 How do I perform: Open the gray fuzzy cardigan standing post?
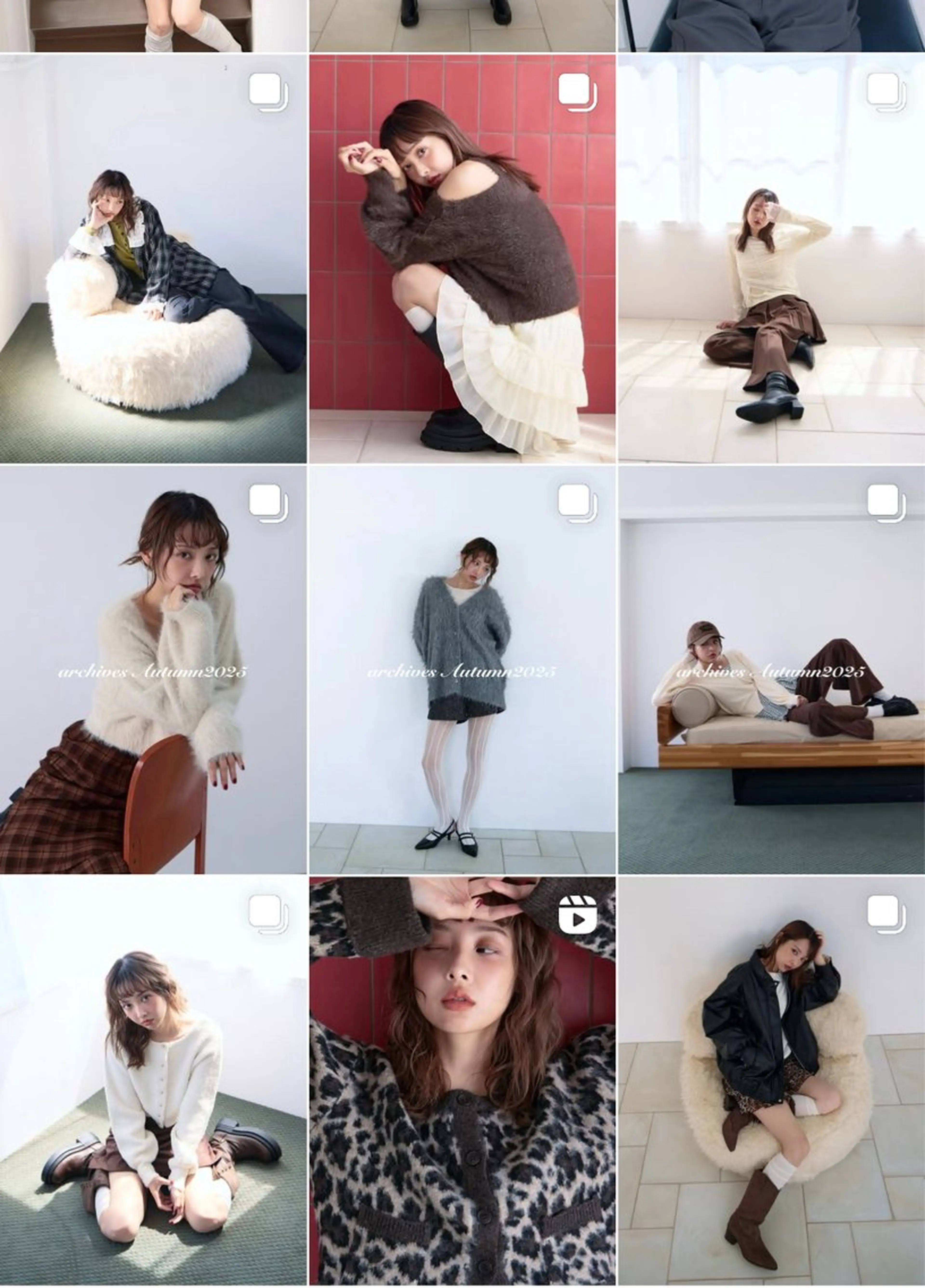point(462,670)
